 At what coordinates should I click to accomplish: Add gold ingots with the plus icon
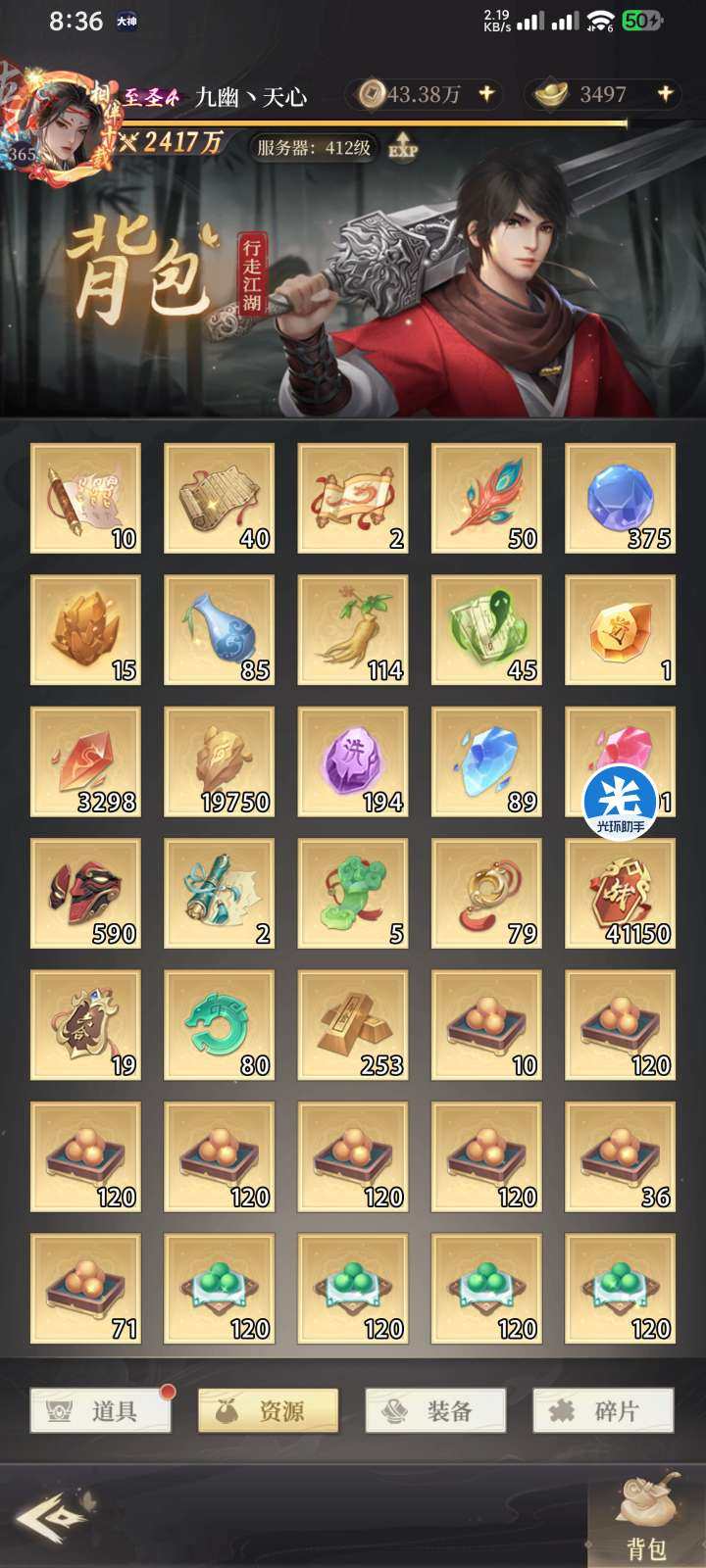665,94
